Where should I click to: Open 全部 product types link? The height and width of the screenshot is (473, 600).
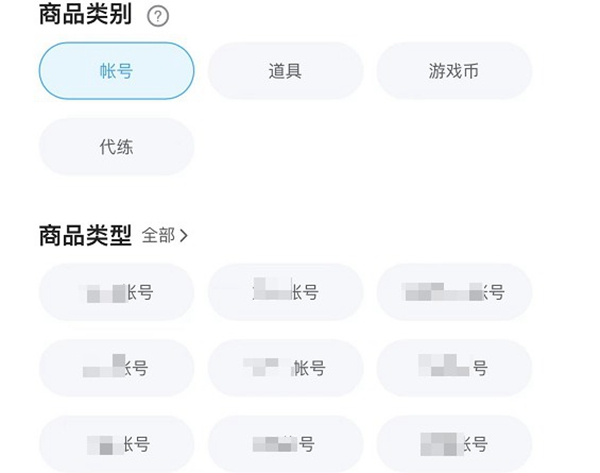coord(165,235)
